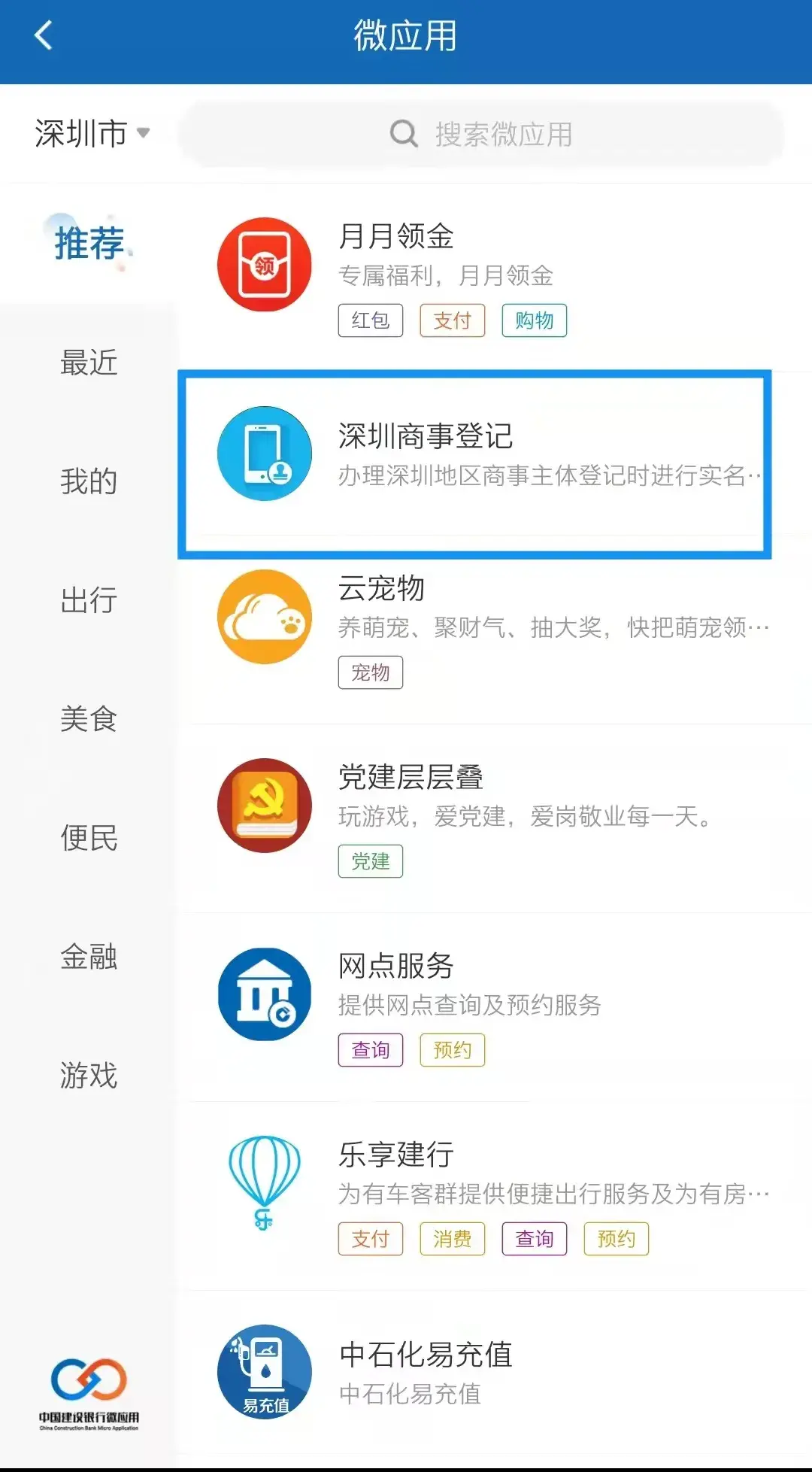
Task: Open the 深圳市 city selector dropdown
Action: (x=90, y=132)
